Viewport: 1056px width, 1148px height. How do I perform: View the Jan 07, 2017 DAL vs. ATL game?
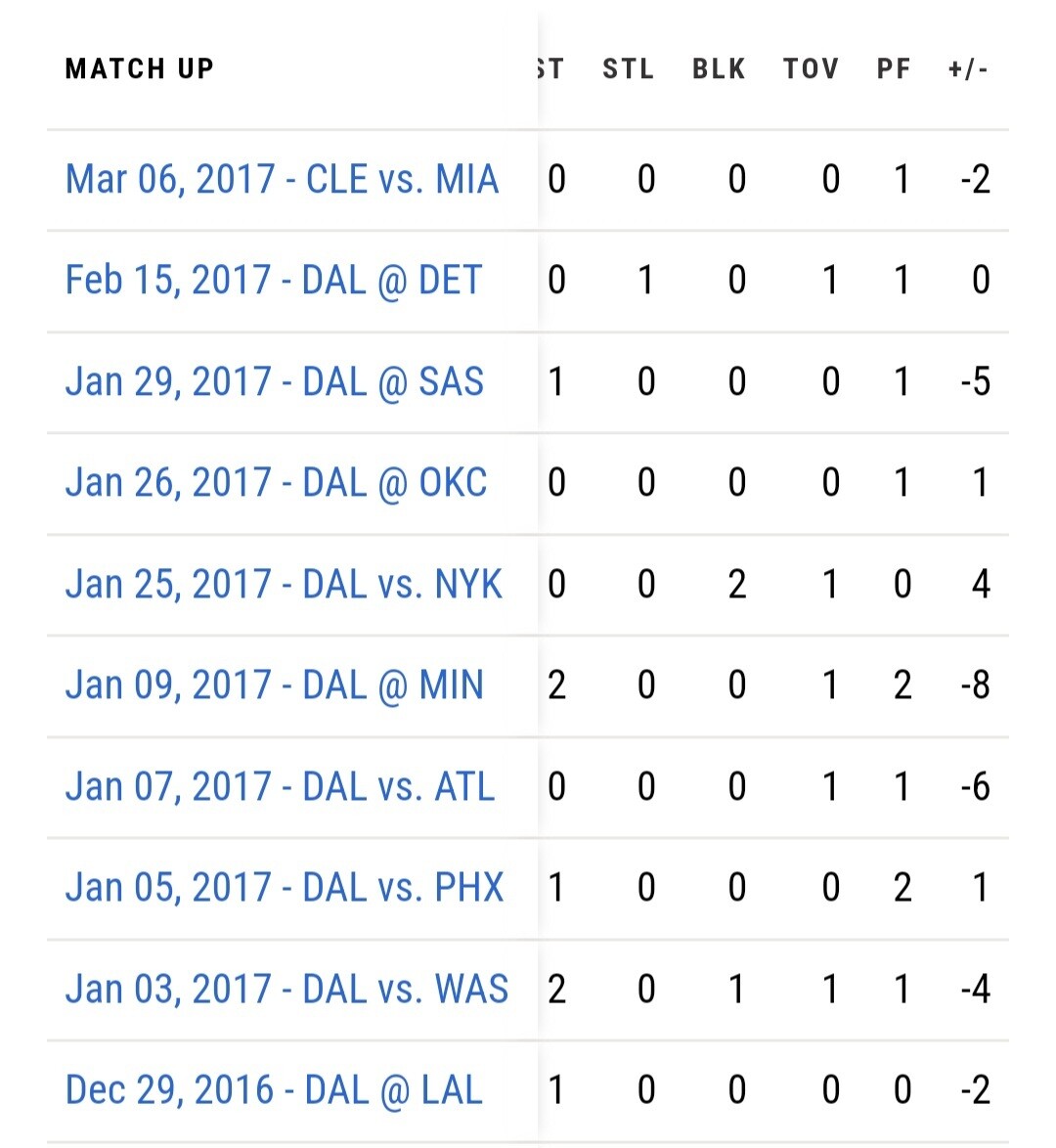(x=280, y=787)
